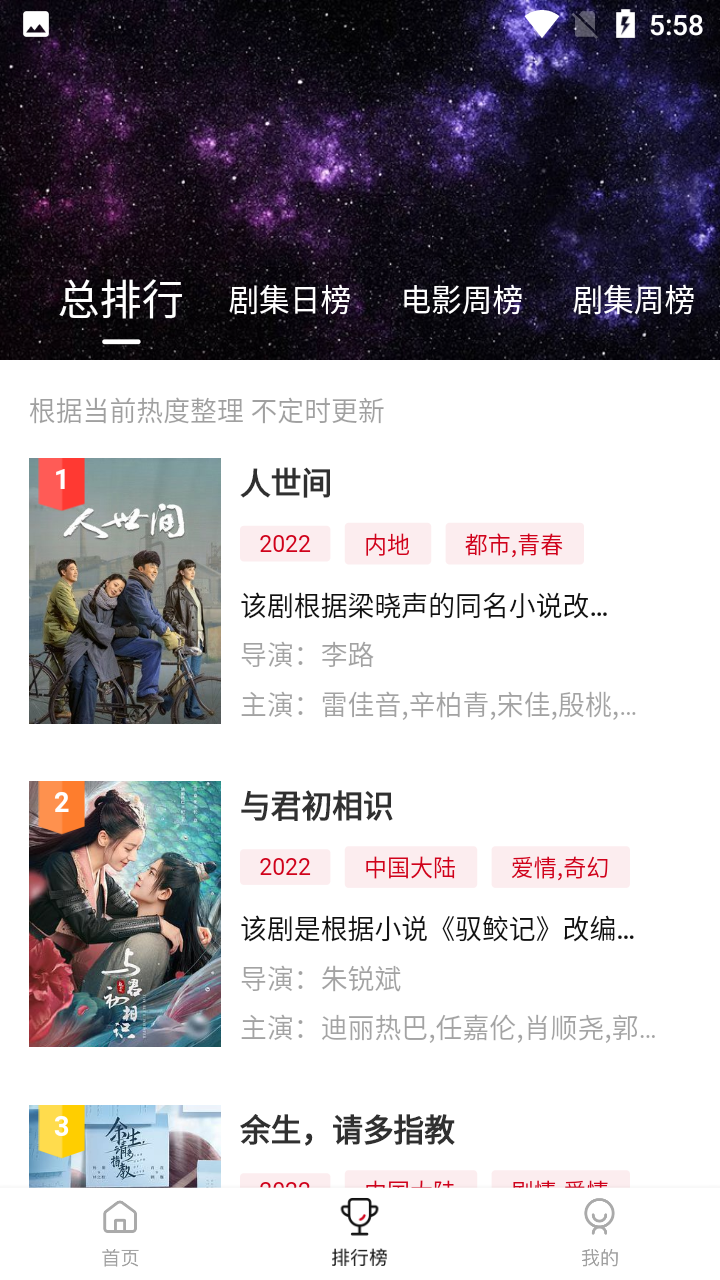Screen dimensions: 720x1280
Task: Select the currently active 总排行 tab
Action: tap(122, 300)
